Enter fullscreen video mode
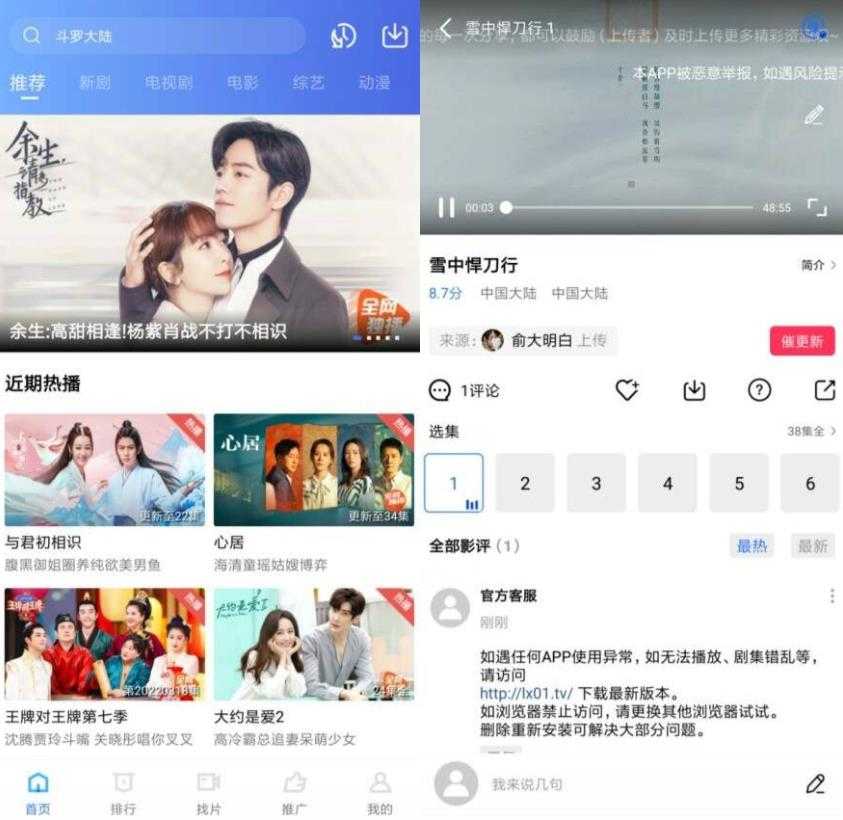The height and width of the screenshot is (820, 843). coord(817,208)
